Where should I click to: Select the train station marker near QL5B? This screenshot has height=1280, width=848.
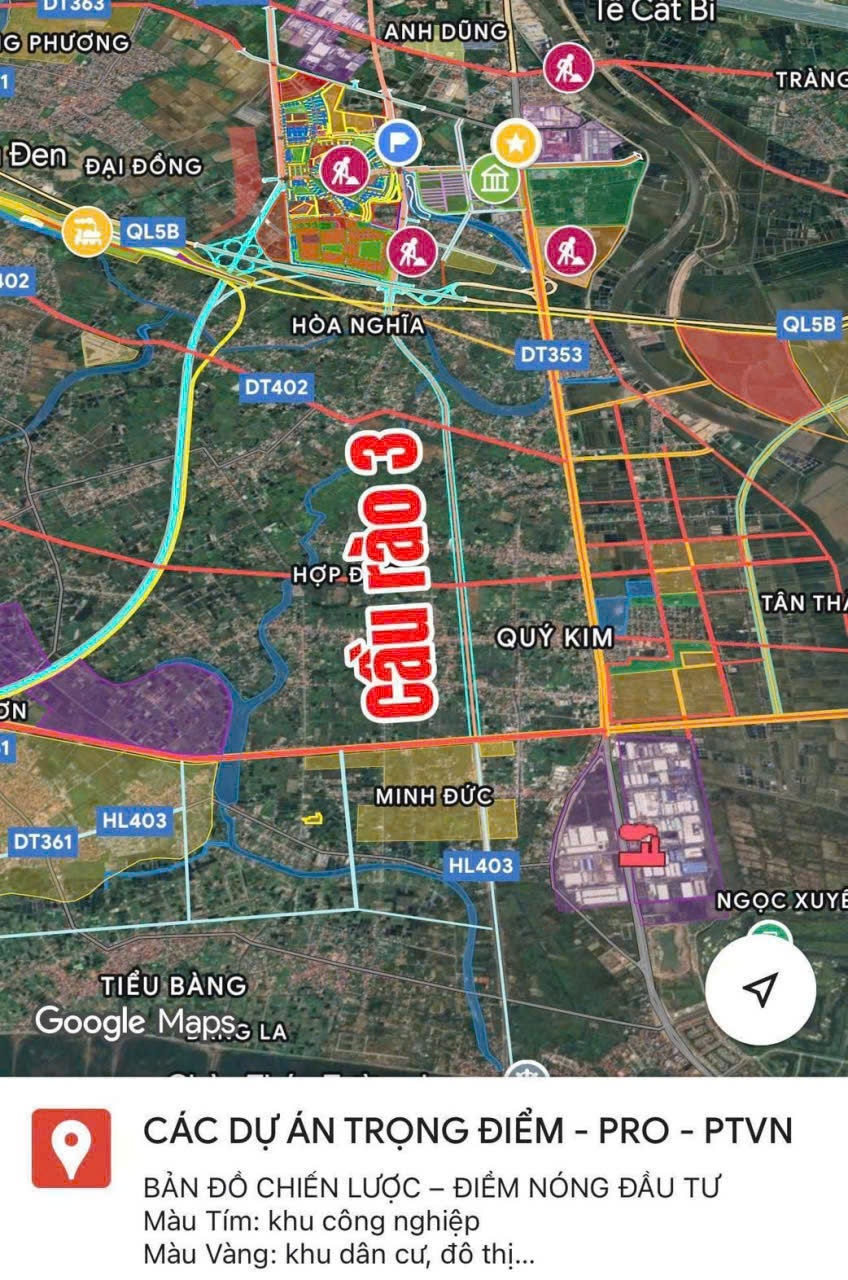tap(87, 232)
